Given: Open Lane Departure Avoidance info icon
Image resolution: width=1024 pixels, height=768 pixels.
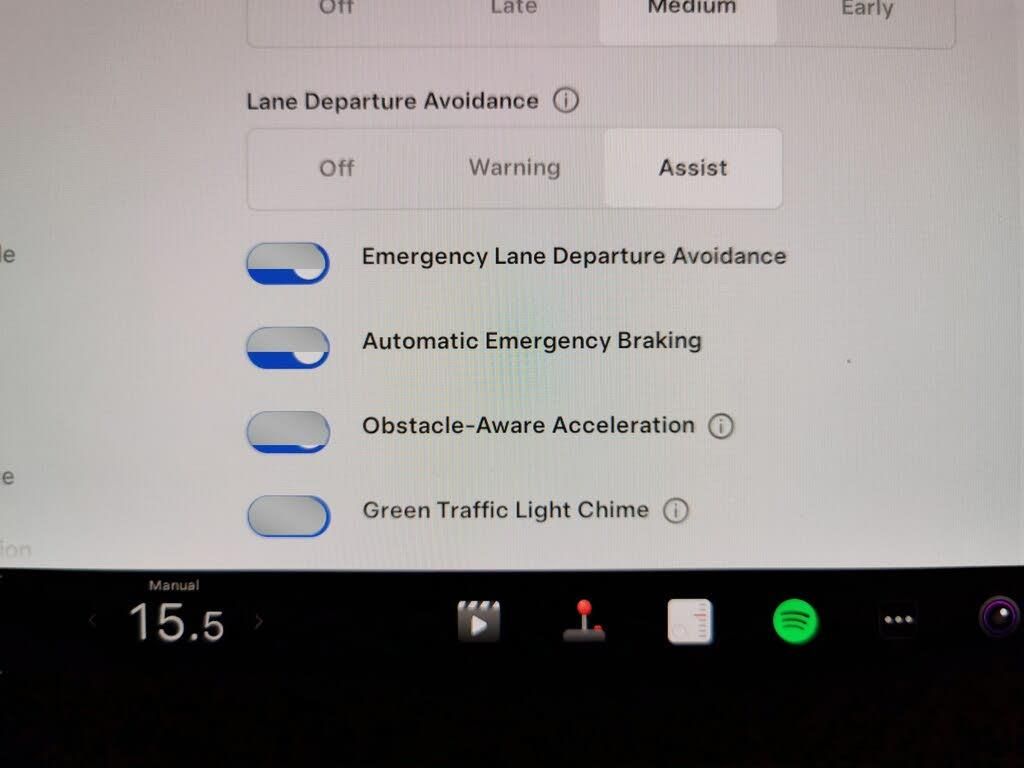Looking at the screenshot, I should click(x=566, y=101).
